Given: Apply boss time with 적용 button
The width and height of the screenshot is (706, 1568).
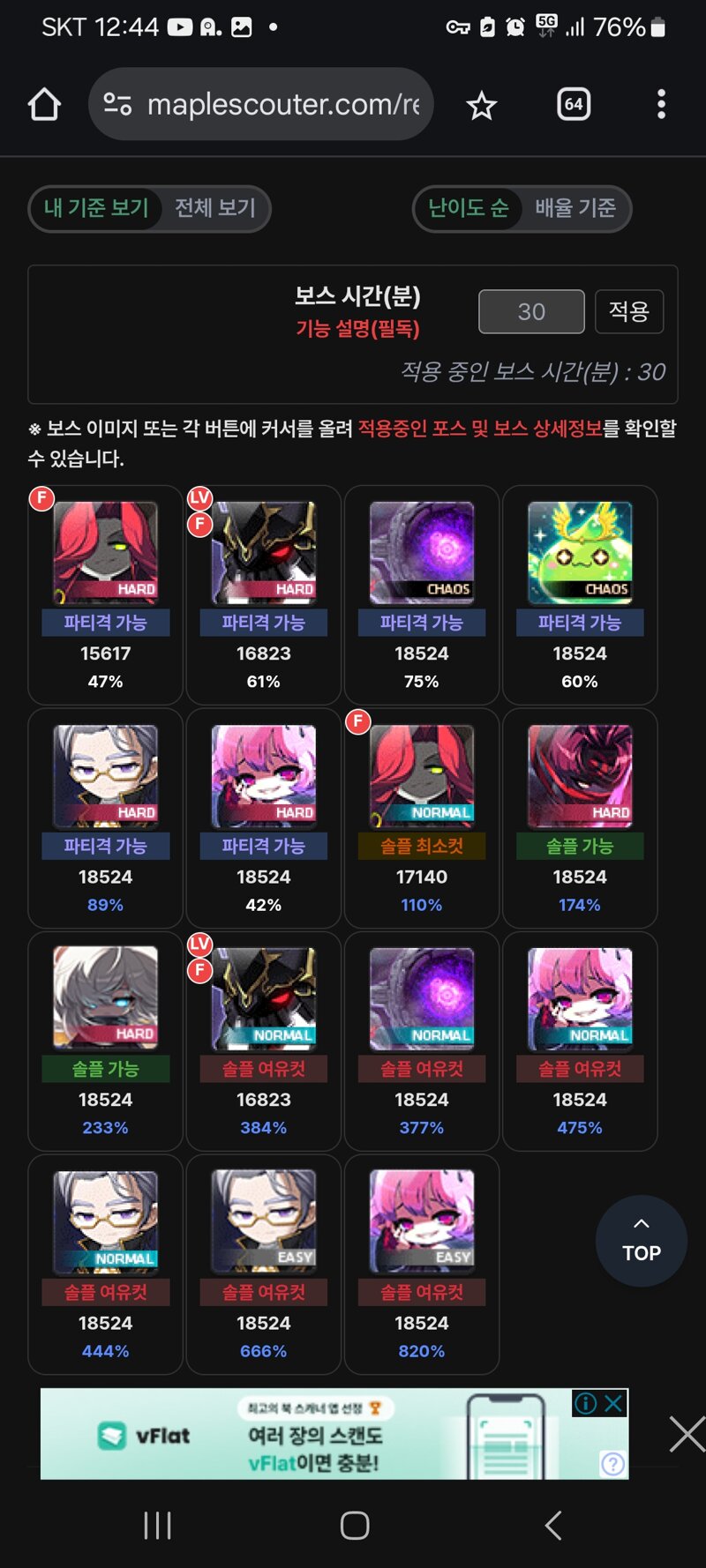Looking at the screenshot, I should tap(629, 311).
